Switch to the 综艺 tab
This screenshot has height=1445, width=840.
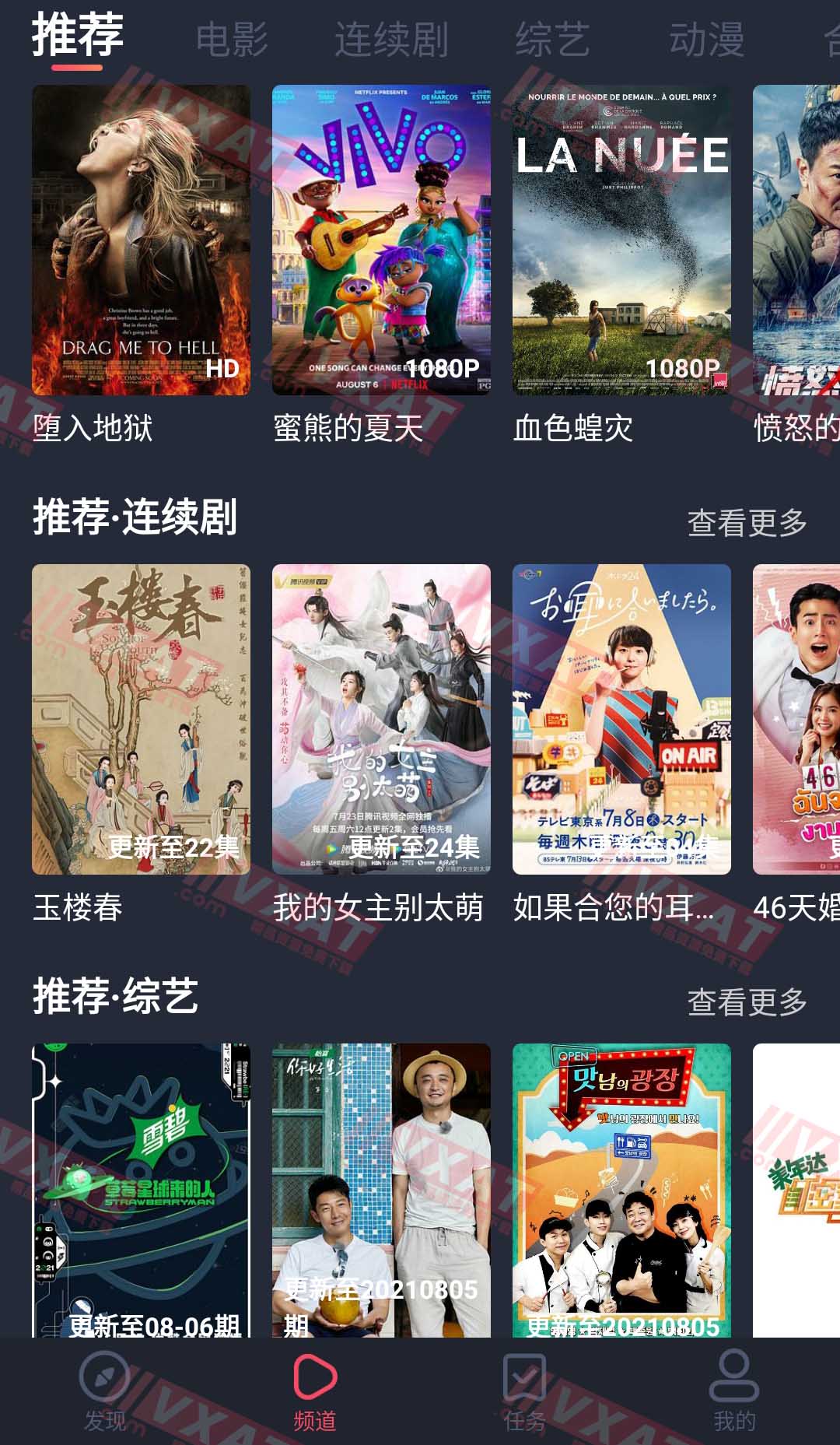[x=554, y=40]
